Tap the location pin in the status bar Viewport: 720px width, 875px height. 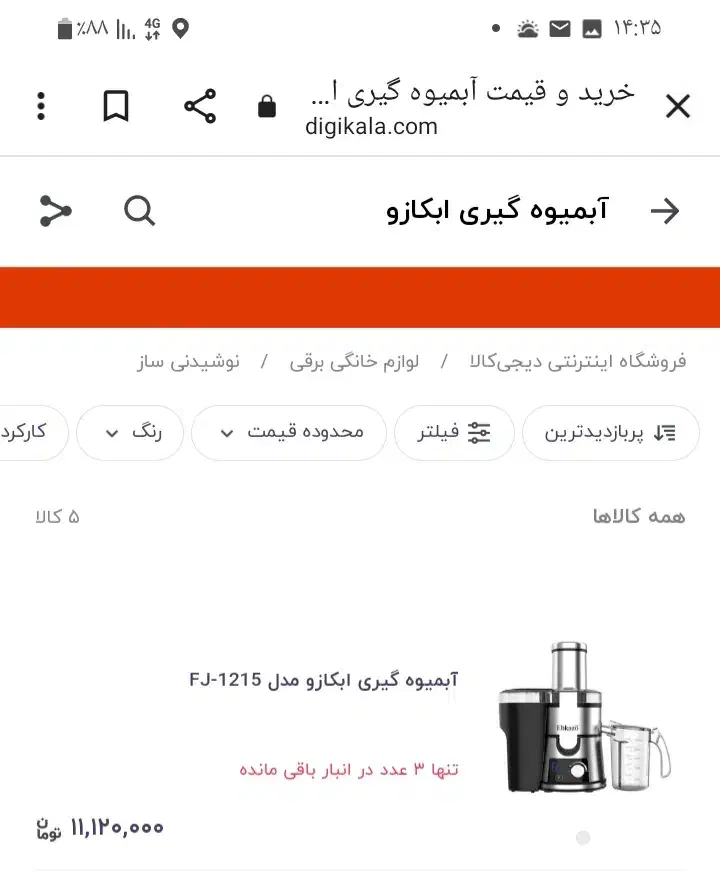click(x=179, y=27)
